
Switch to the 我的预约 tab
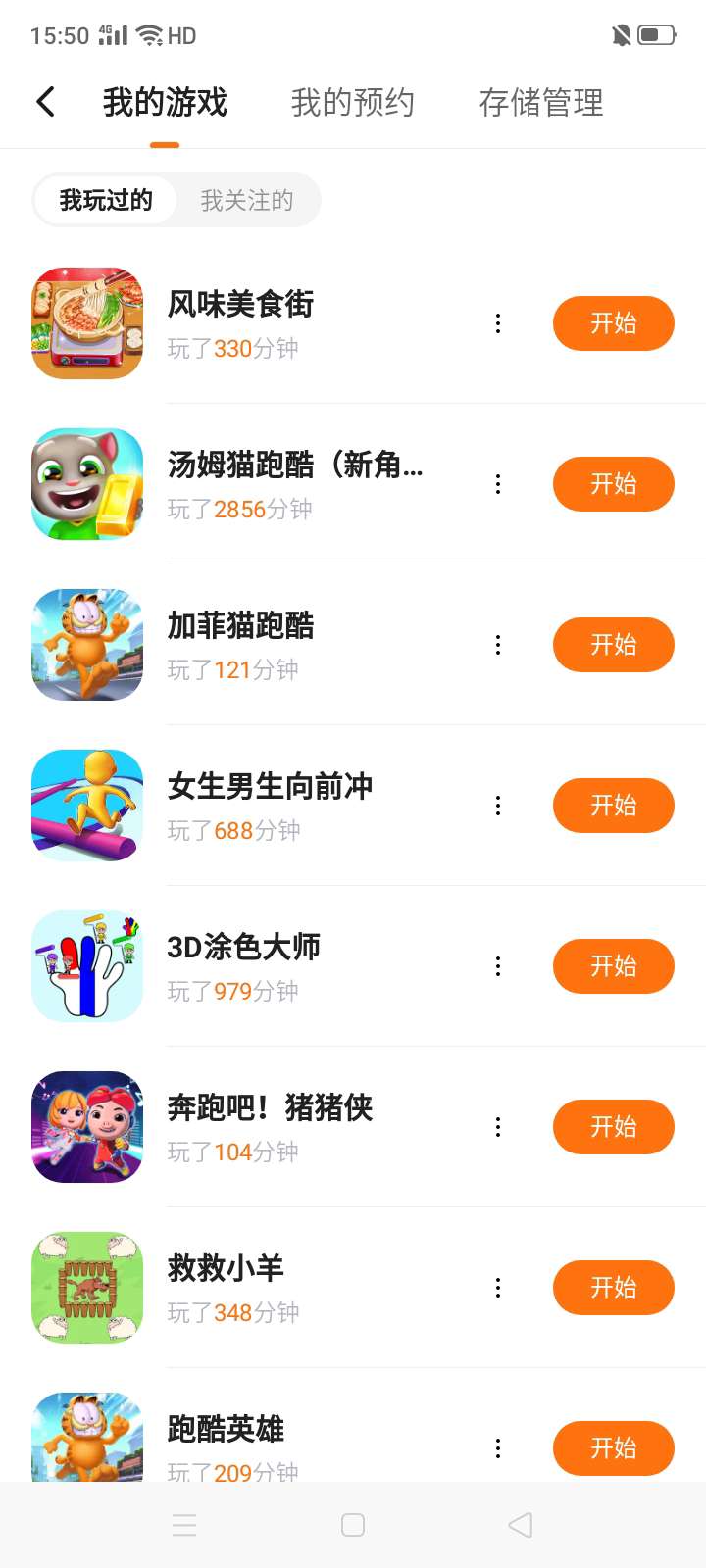pyautogui.click(x=352, y=102)
